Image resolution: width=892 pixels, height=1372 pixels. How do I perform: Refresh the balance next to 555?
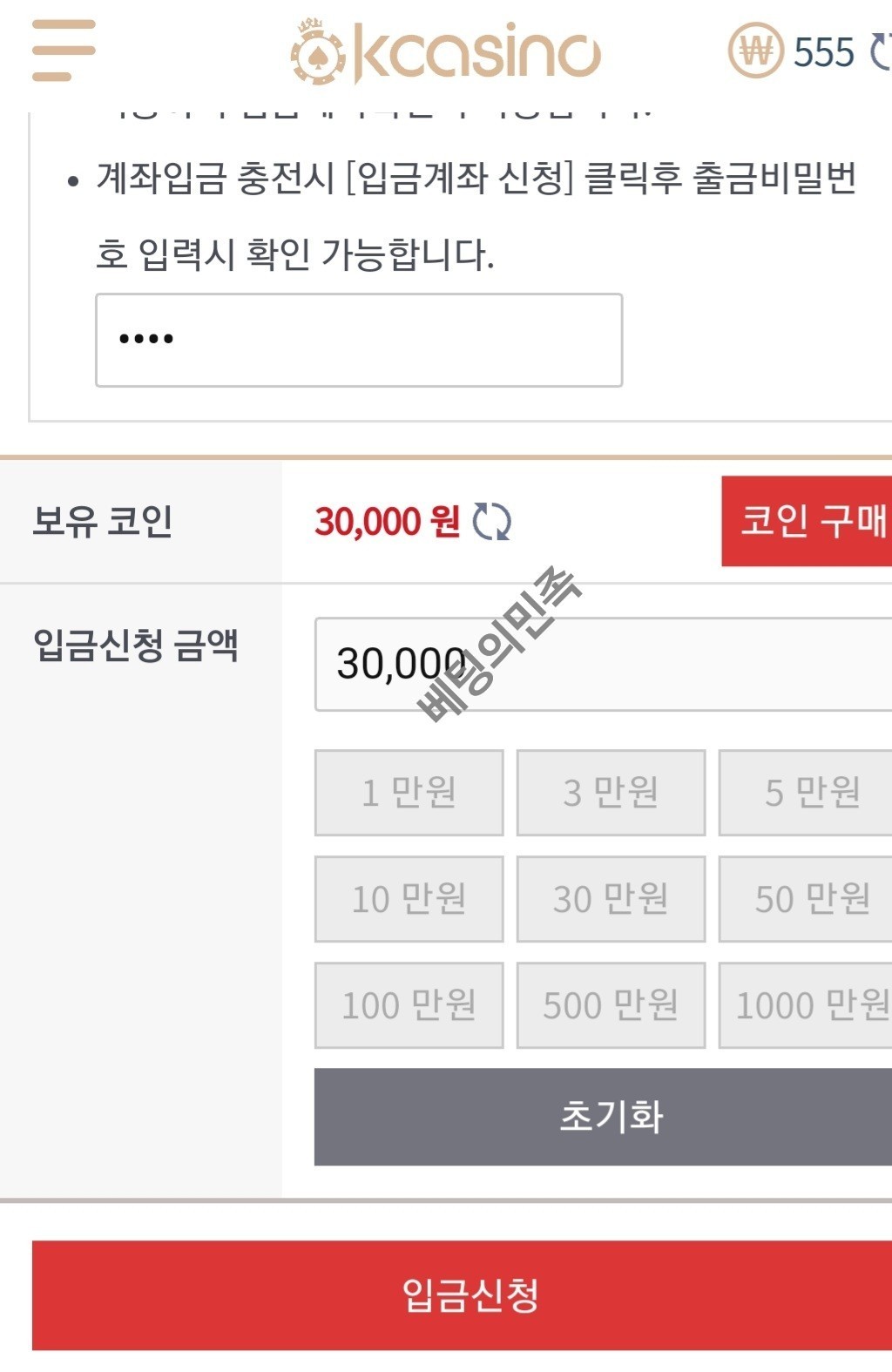880,51
